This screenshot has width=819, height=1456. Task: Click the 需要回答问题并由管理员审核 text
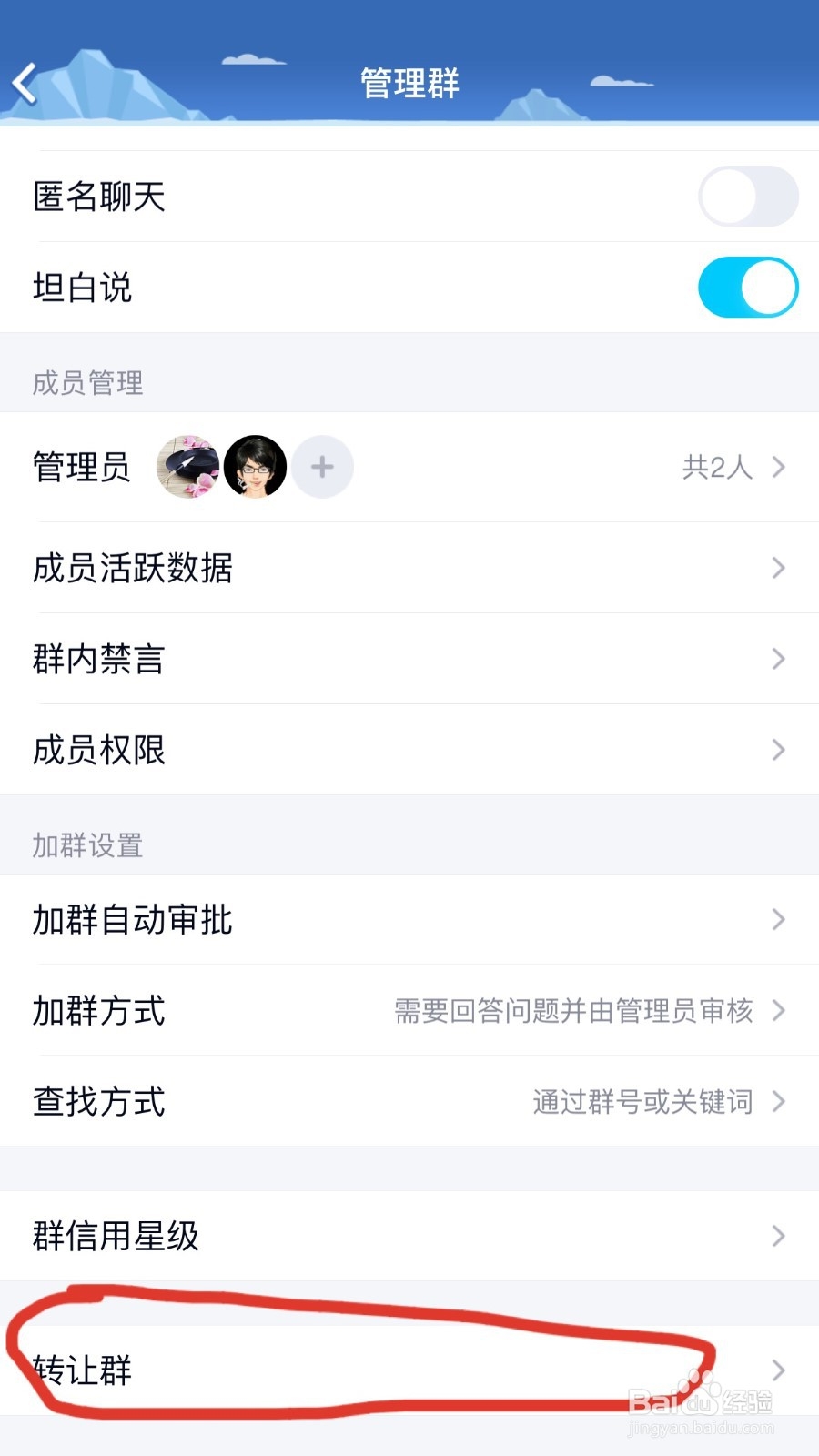(x=571, y=1011)
